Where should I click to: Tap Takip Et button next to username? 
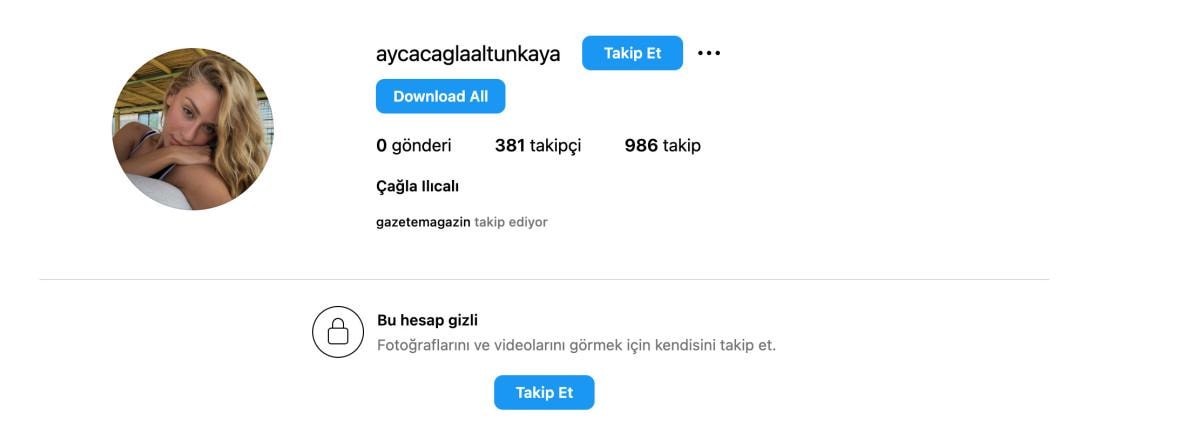click(x=632, y=53)
